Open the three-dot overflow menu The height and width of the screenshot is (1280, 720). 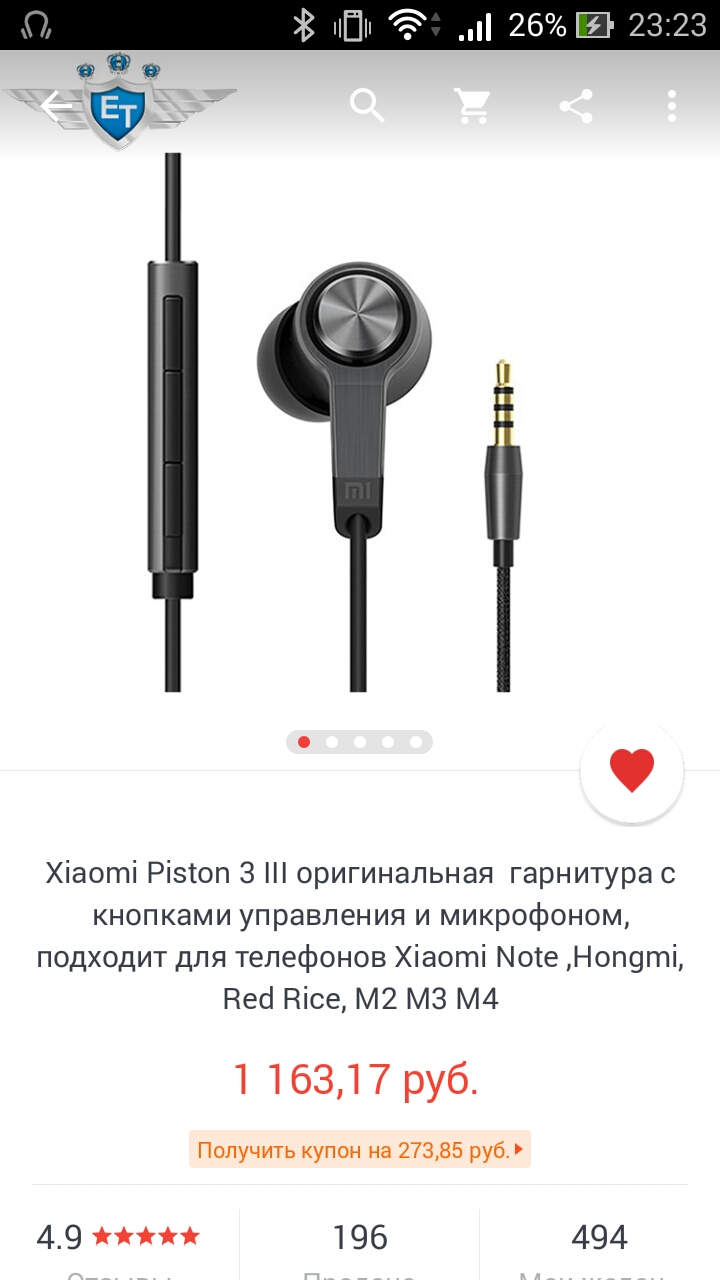672,105
